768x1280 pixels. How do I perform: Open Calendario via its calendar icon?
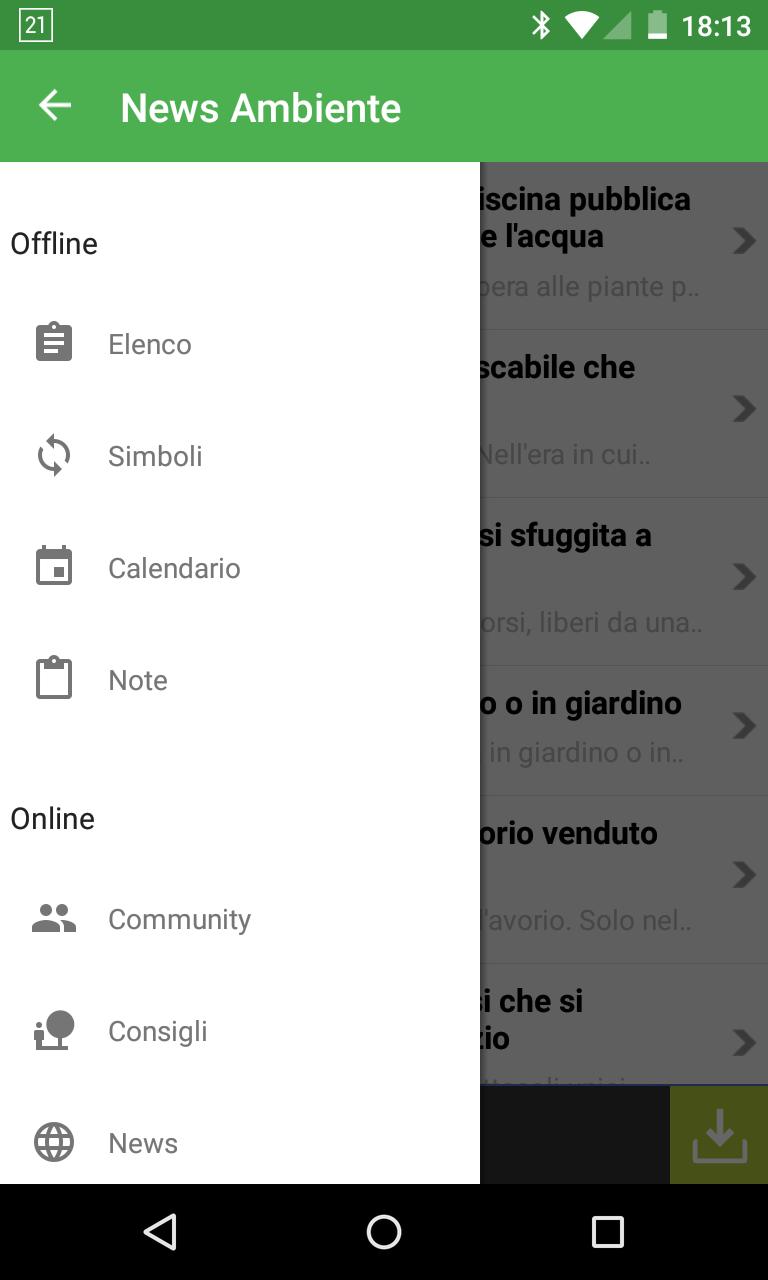coord(53,567)
